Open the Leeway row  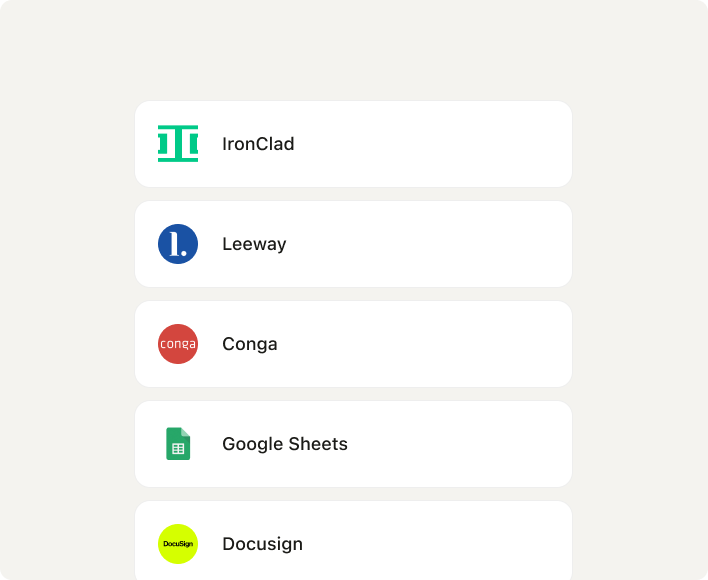point(354,244)
